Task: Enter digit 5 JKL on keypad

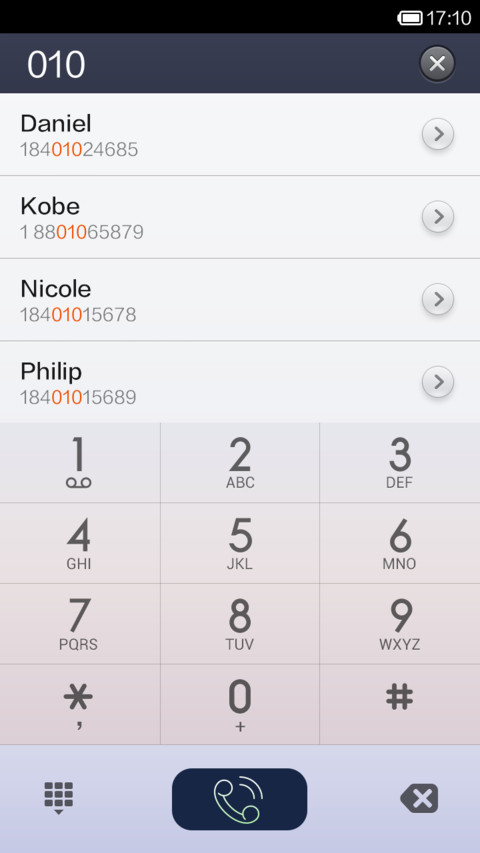Action: [240, 543]
